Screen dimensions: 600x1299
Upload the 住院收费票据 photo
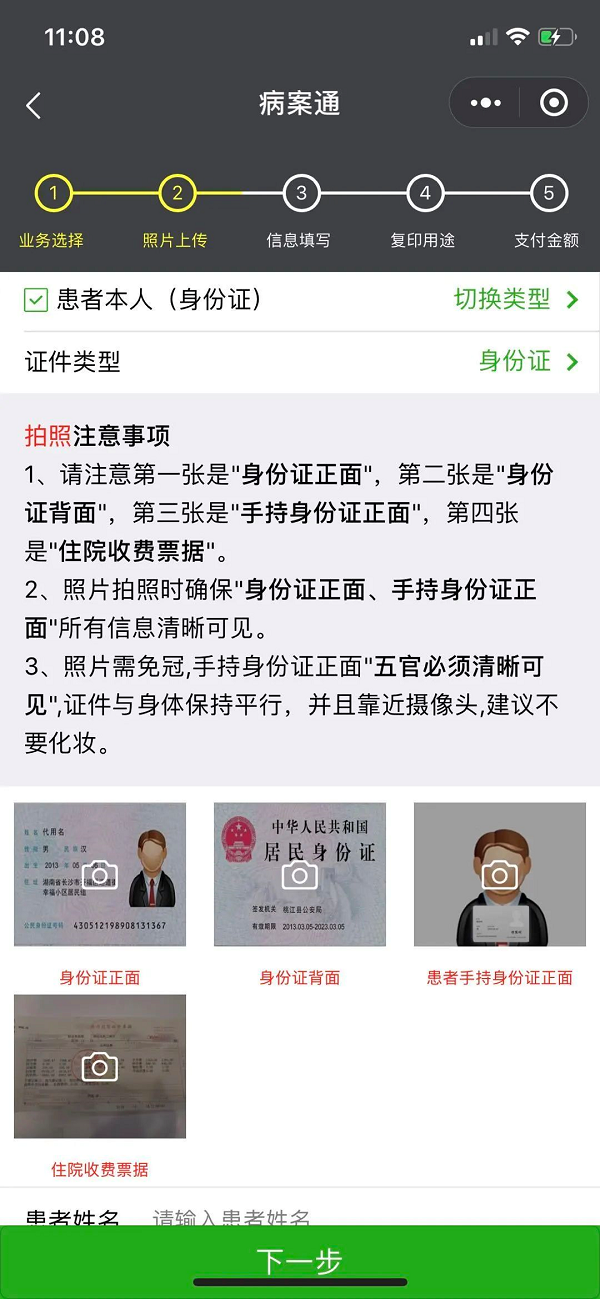click(100, 1065)
